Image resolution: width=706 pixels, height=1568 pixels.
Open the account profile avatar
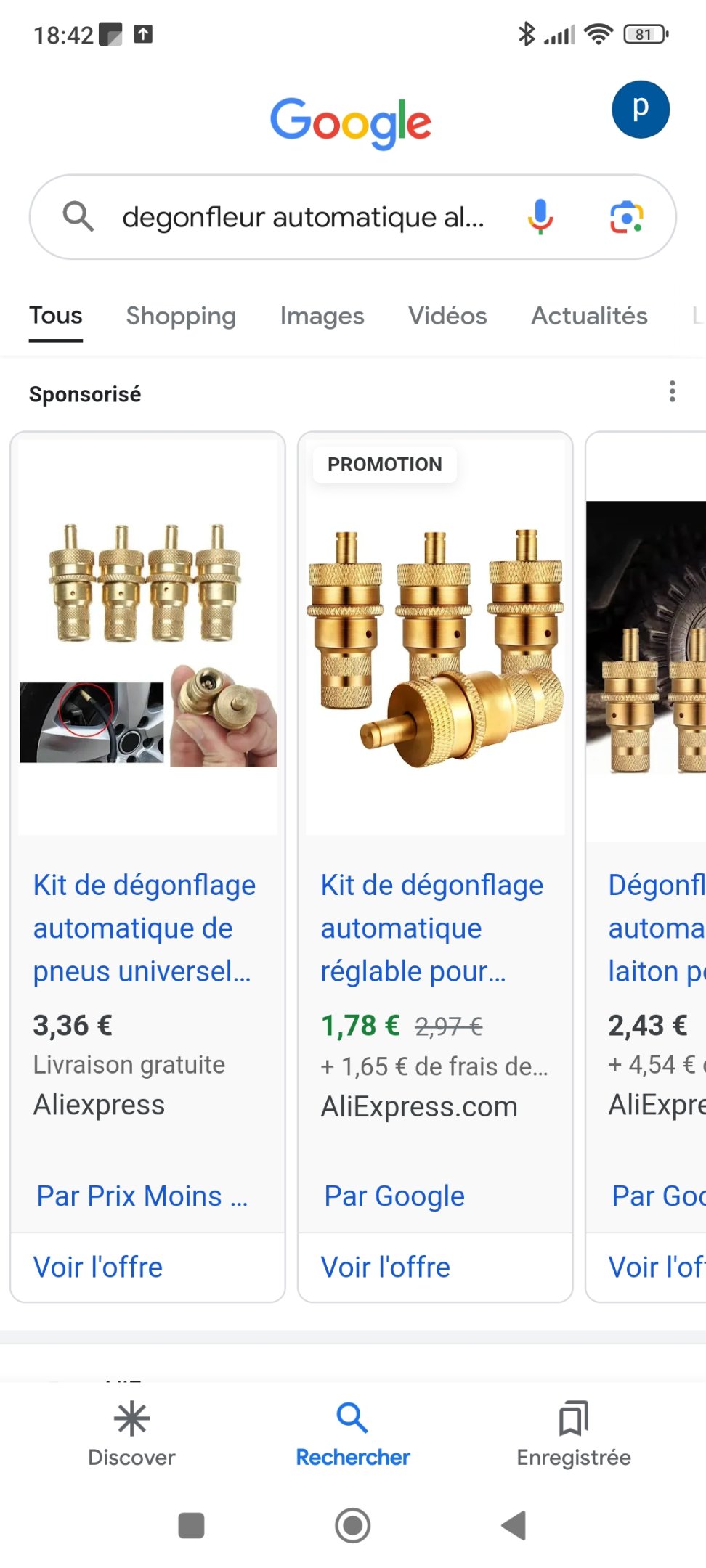640,110
